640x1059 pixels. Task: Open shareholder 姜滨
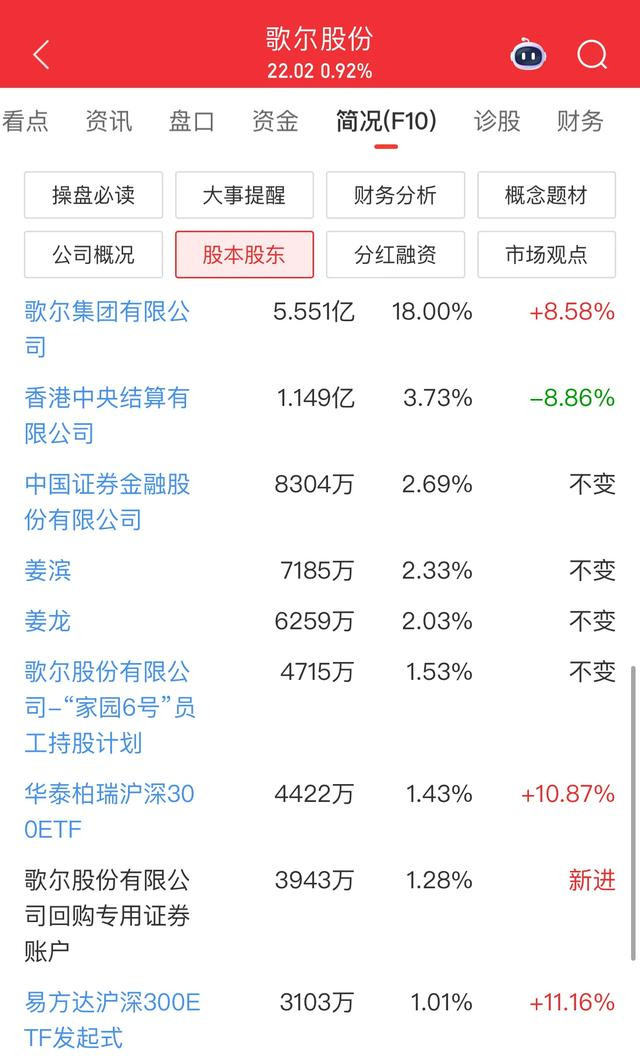pyautogui.click(x=48, y=571)
